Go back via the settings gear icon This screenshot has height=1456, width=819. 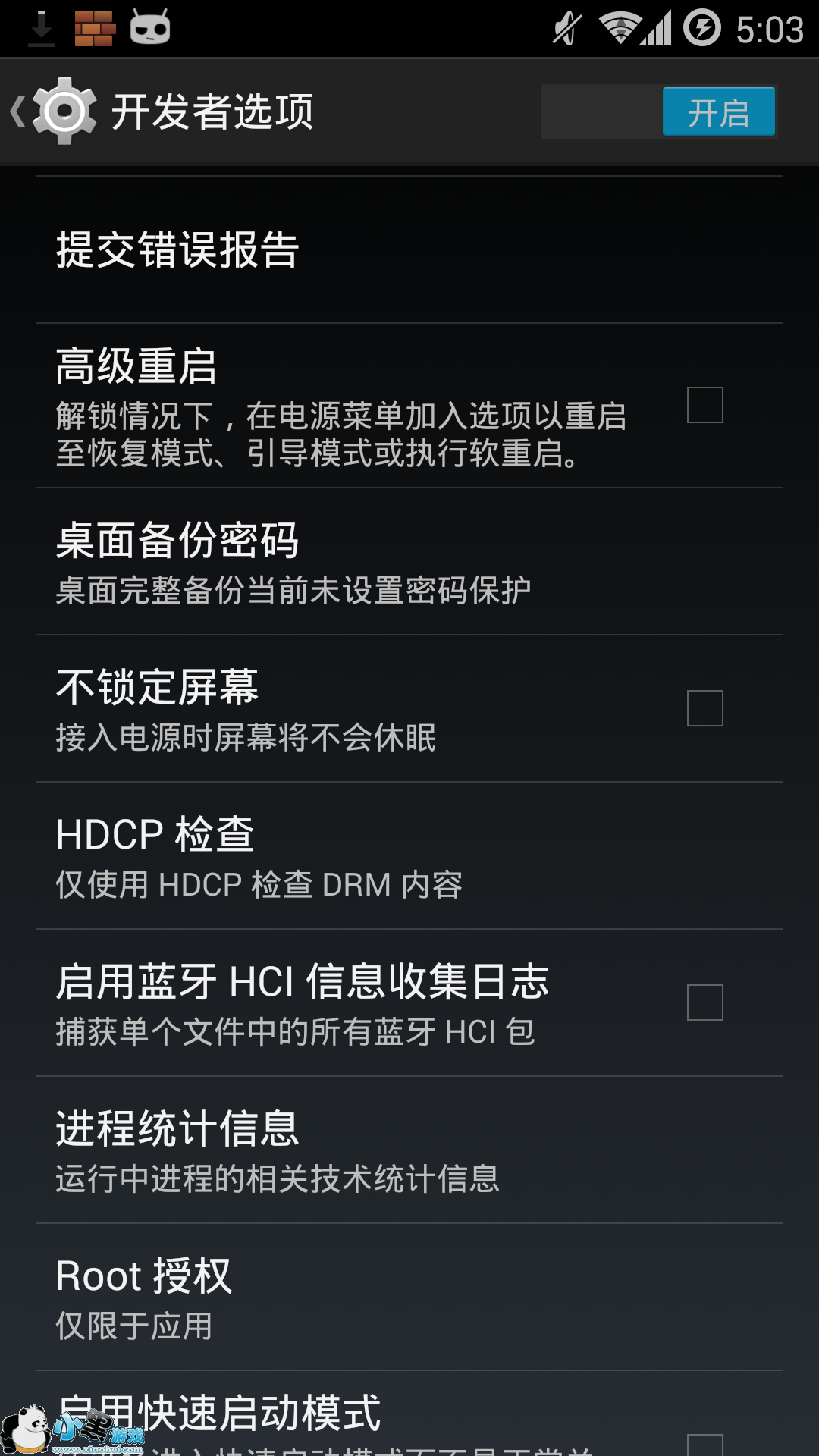coord(64,111)
